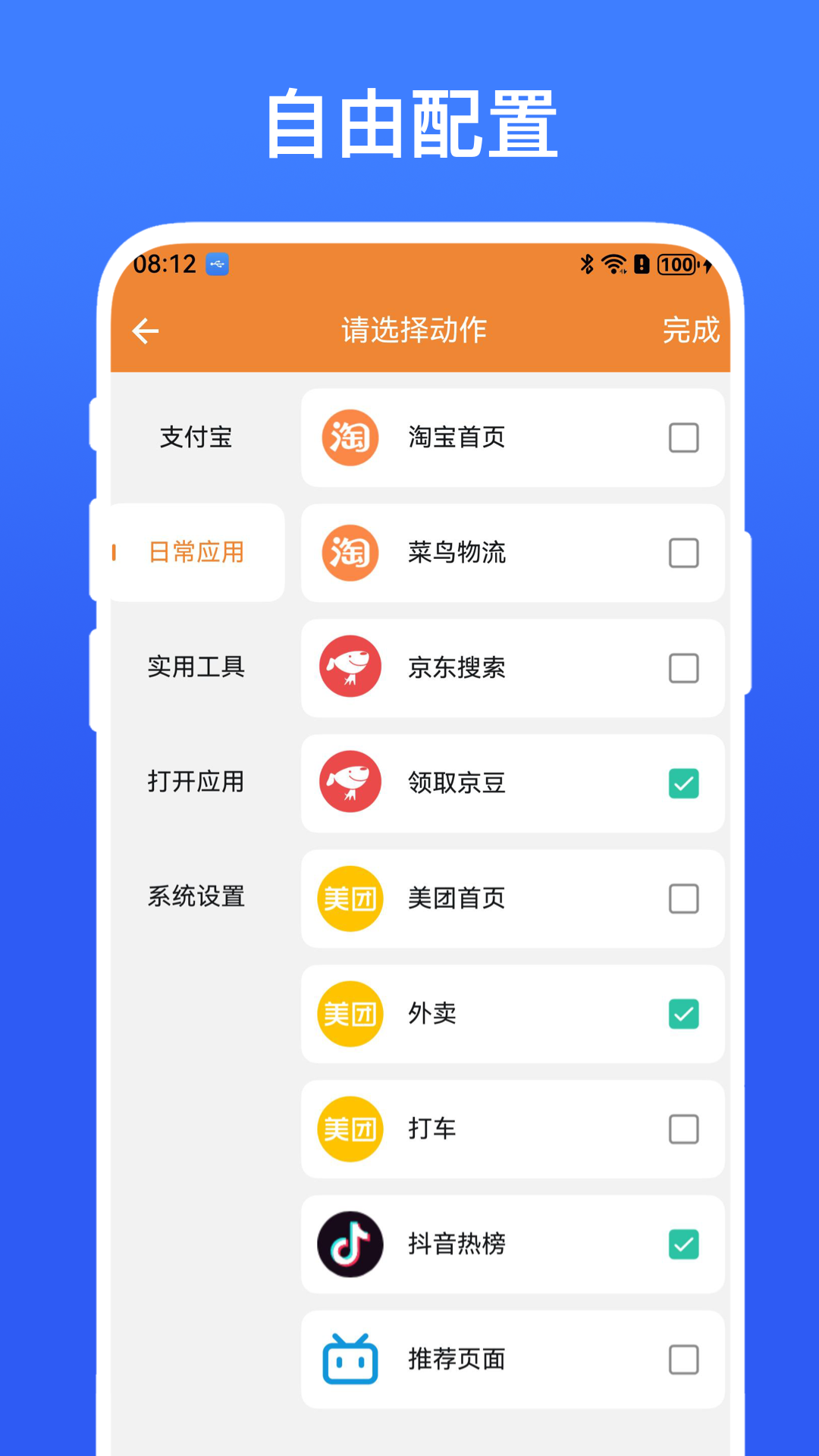Image resolution: width=819 pixels, height=1456 pixels.
Task: Check the 菜鸟物流 option
Action: coord(683,553)
